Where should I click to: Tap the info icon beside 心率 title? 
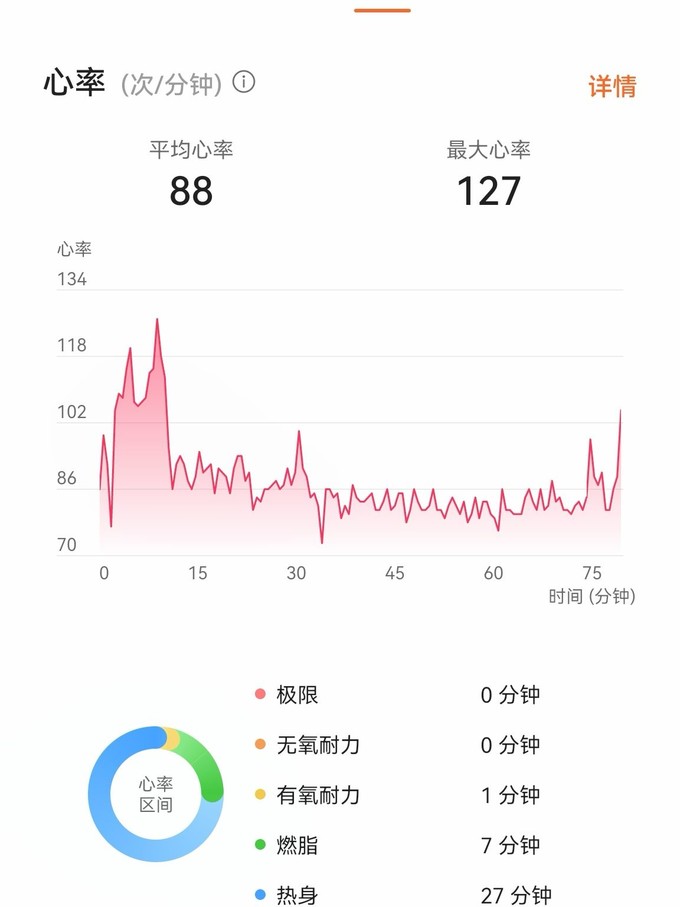pyautogui.click(x=244, y=82)
